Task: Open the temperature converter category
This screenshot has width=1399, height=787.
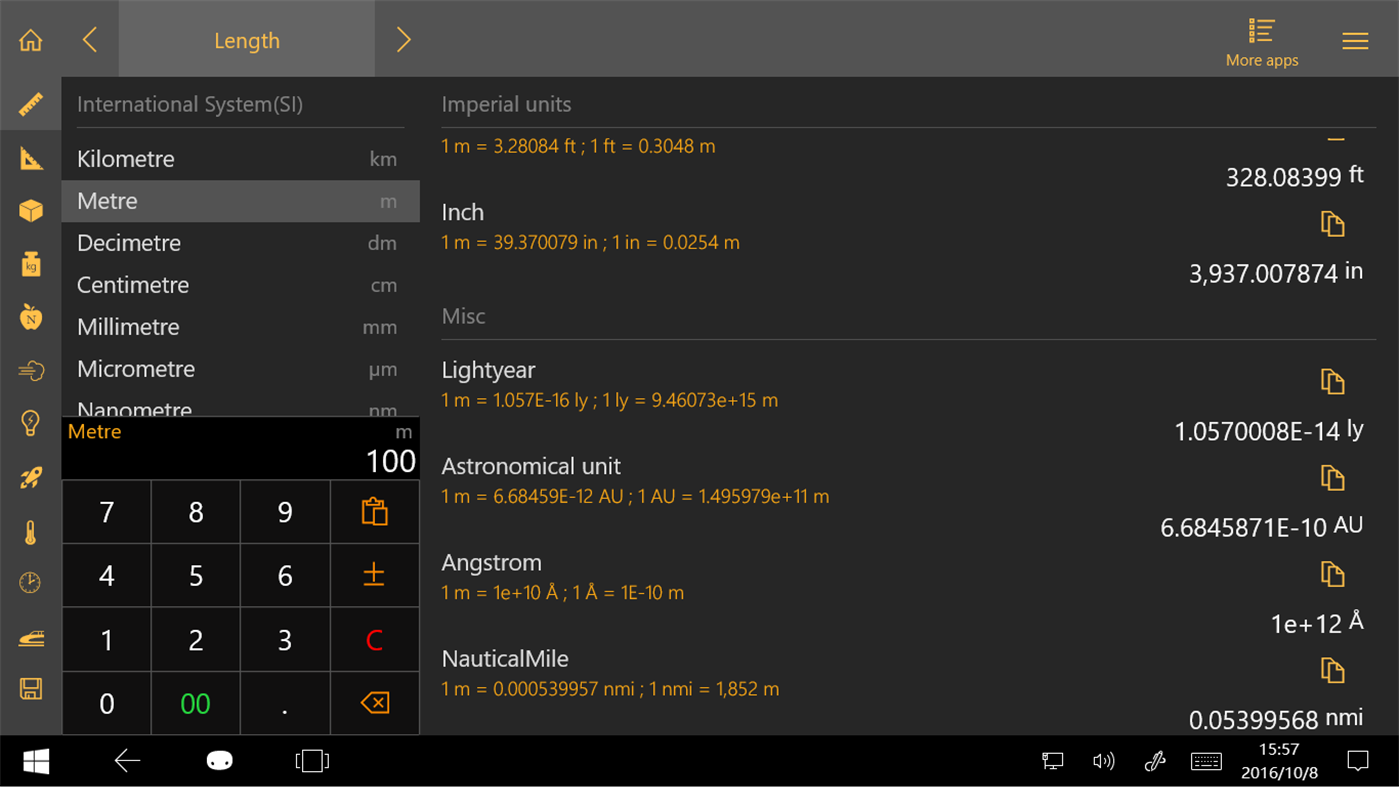Action: click(31, 531)
